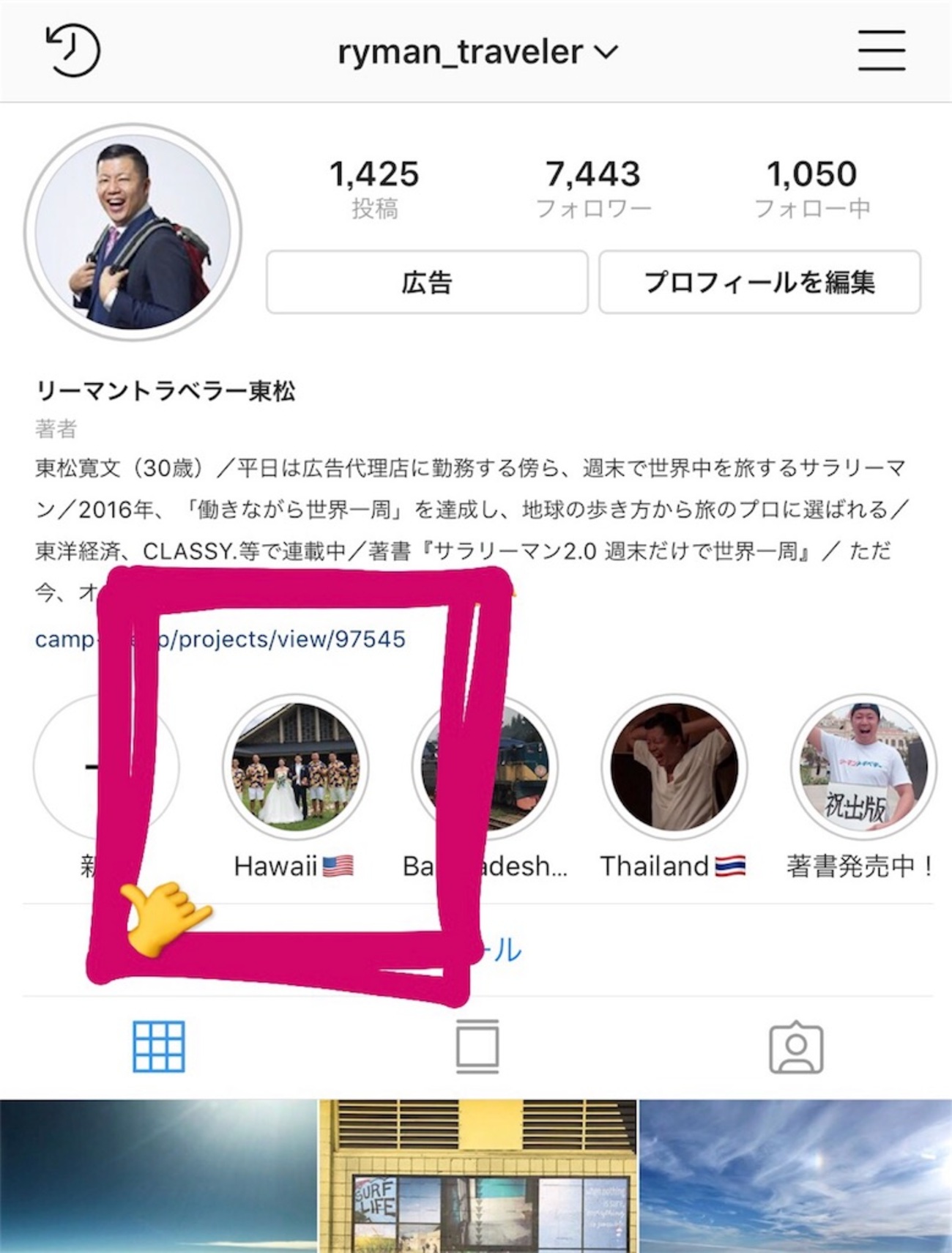View the 1,050 フォロー中 list
The height and width of the screenshot is (1253, 952).
811,187
